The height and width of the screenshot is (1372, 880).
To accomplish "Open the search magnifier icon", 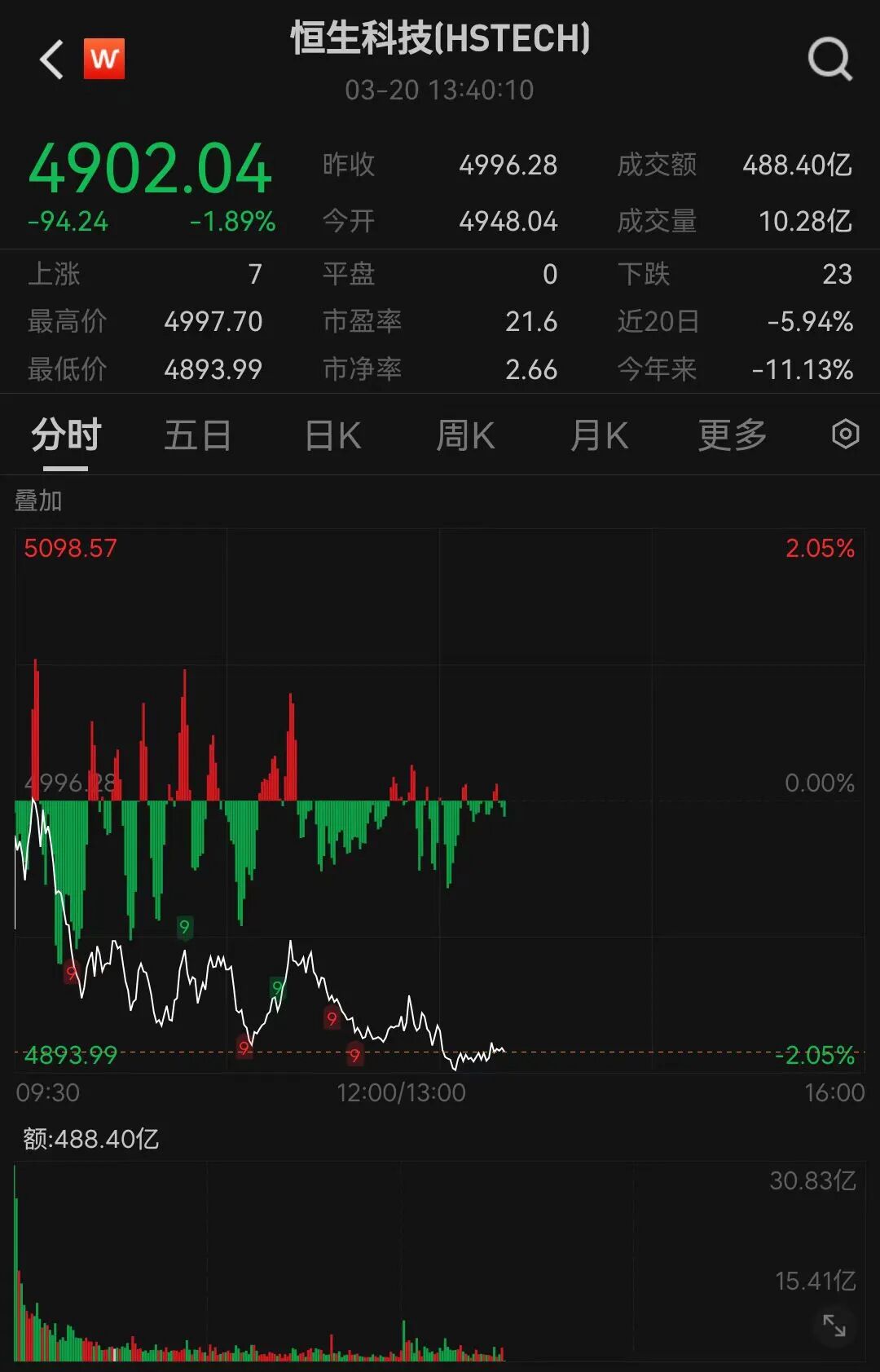I will click(x=829, y=60).
